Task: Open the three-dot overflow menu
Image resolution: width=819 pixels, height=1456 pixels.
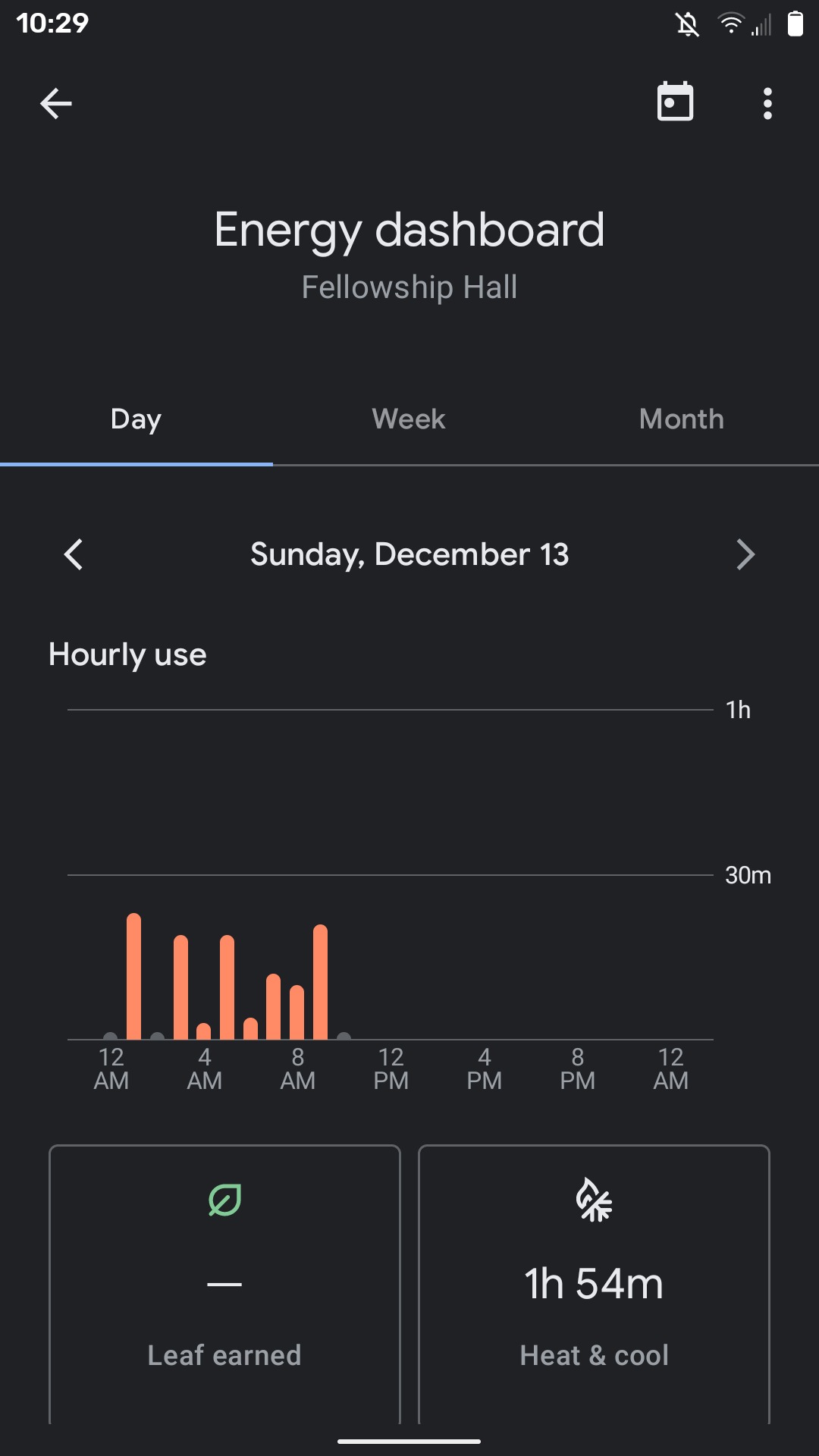Action: click(x=767, y=103)
